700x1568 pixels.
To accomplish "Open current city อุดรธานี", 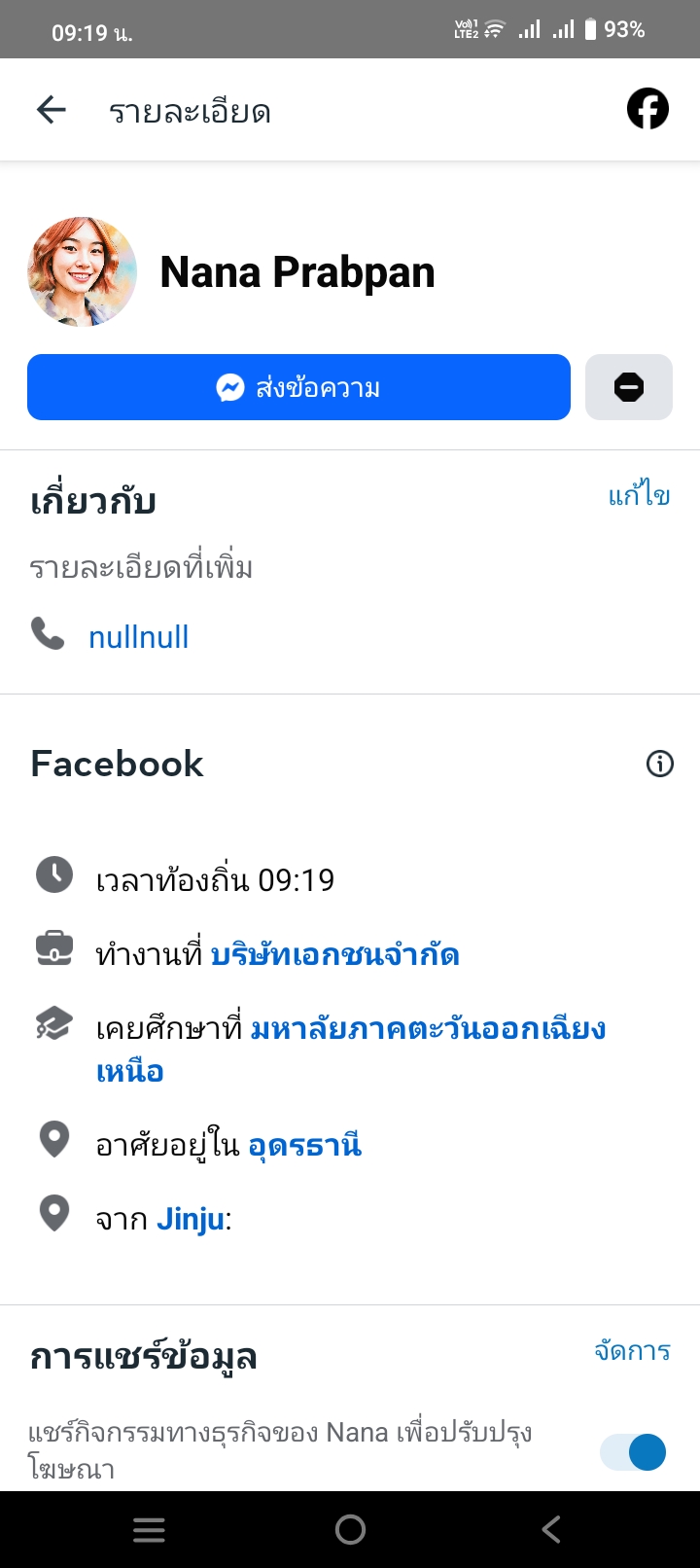I will click(x=305, y=1145).
